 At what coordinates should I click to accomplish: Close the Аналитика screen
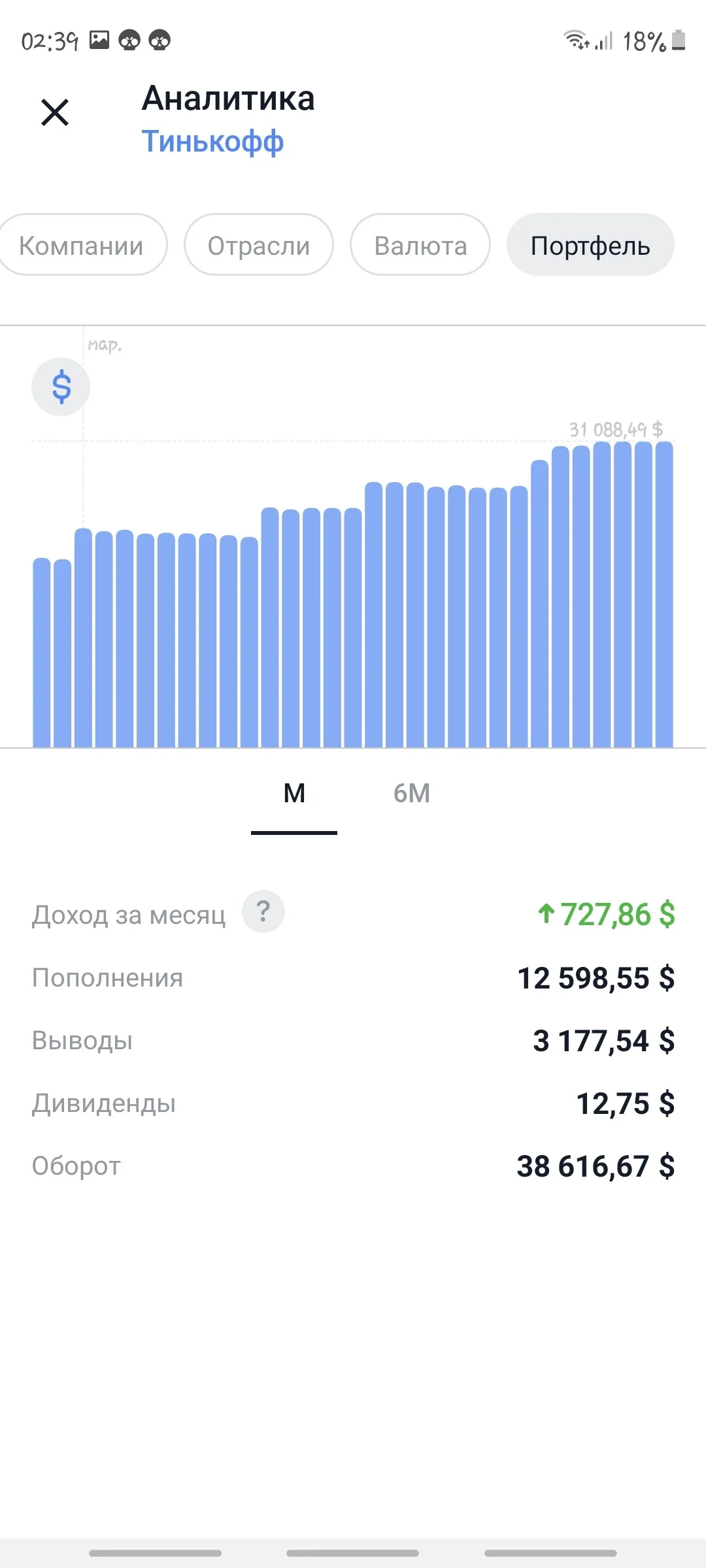tap(55, 112)
